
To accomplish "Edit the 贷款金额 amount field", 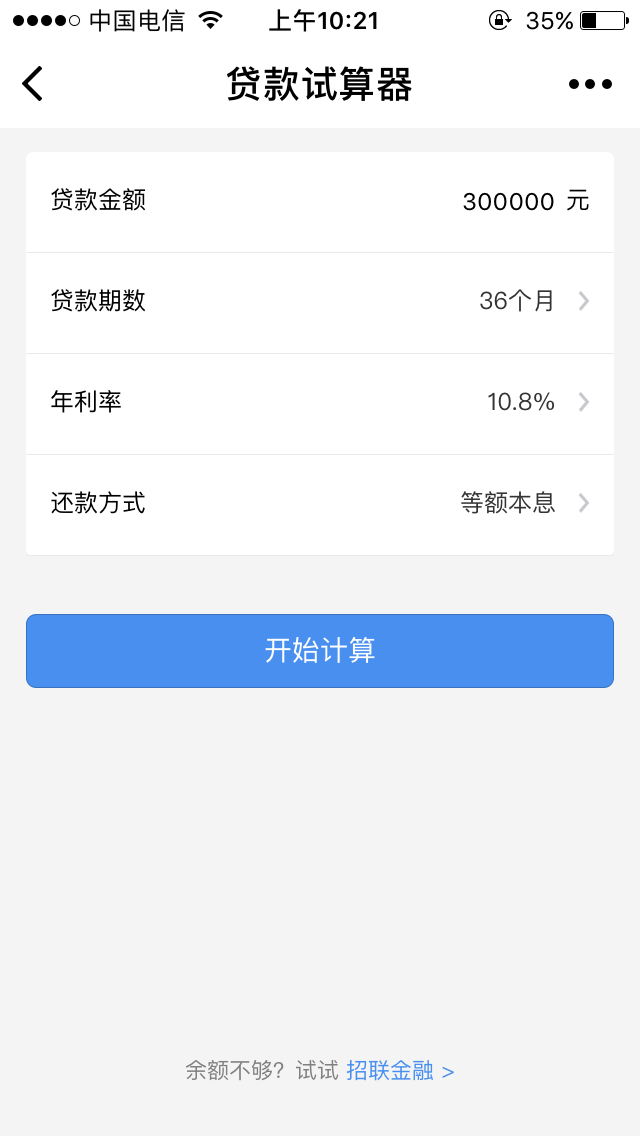I will click(508, 202).
